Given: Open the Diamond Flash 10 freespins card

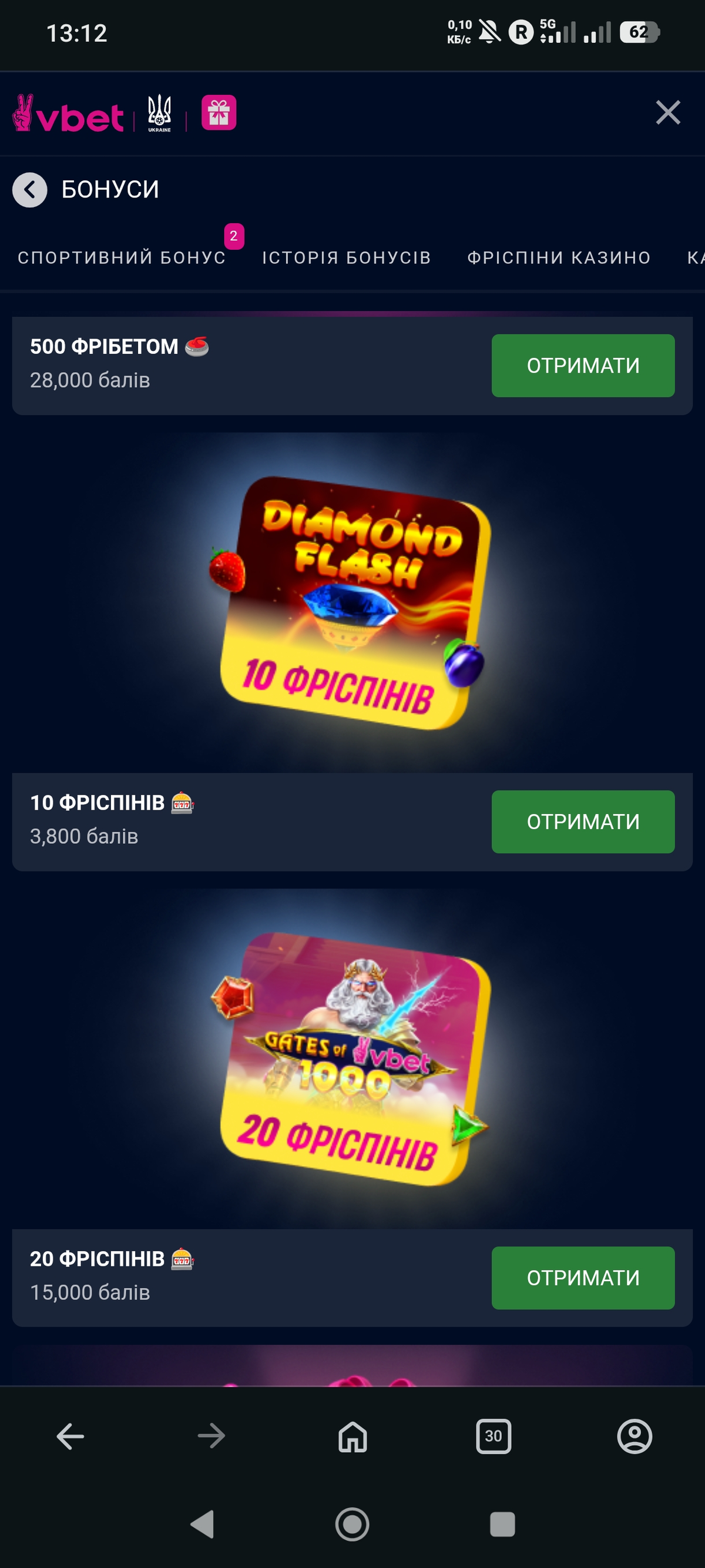Looking at the screenshot, I should pos(353,602).
